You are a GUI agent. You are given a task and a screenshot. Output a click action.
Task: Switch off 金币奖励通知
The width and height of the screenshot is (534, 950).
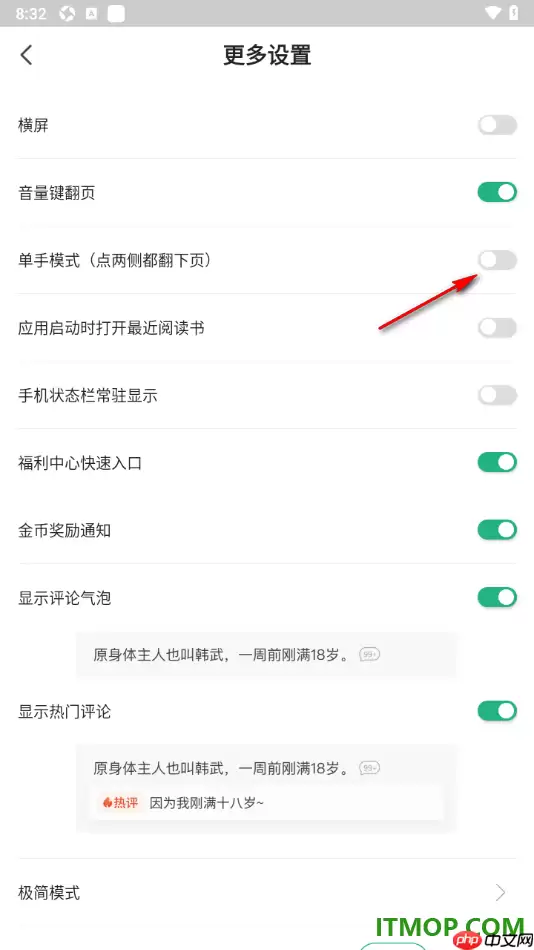[497, 531]
